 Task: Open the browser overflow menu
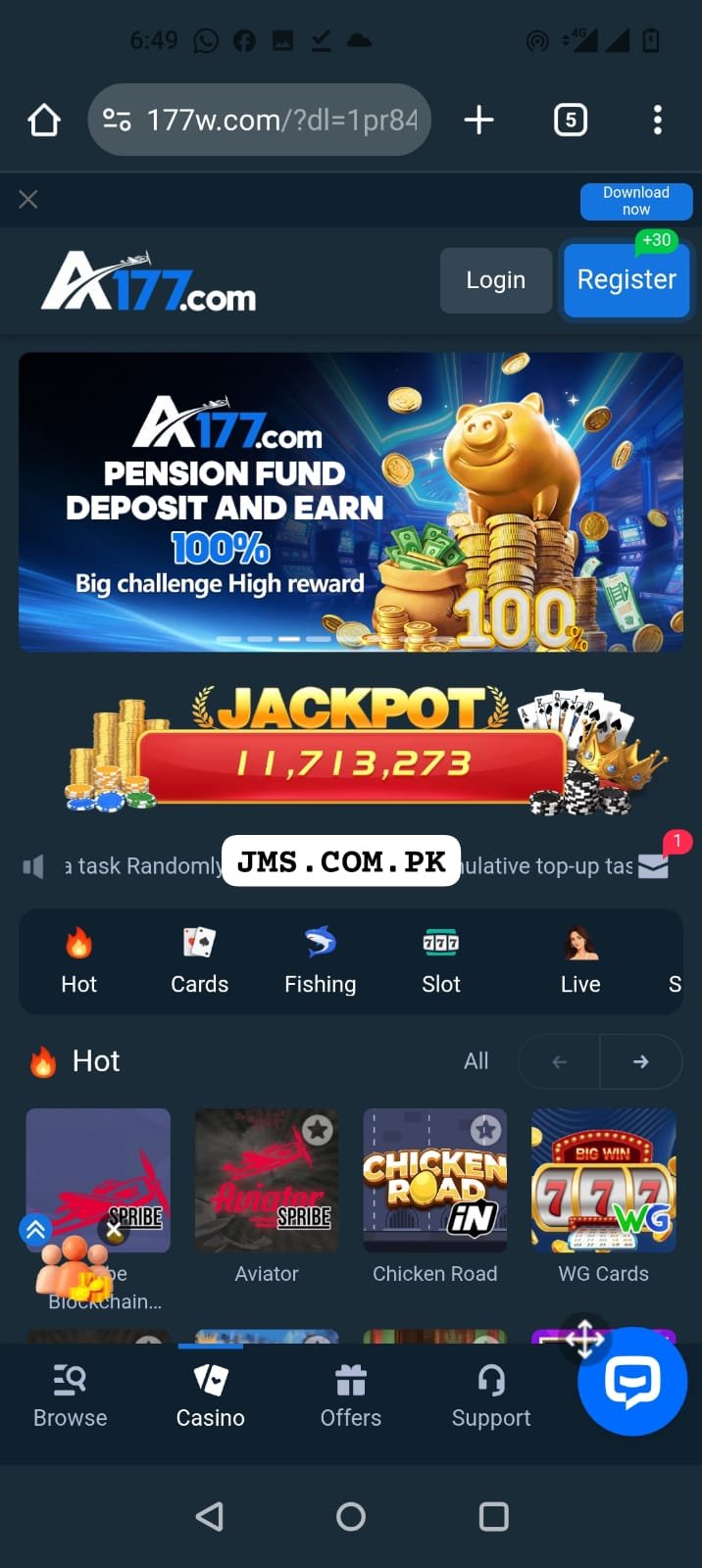coord(657,121)
